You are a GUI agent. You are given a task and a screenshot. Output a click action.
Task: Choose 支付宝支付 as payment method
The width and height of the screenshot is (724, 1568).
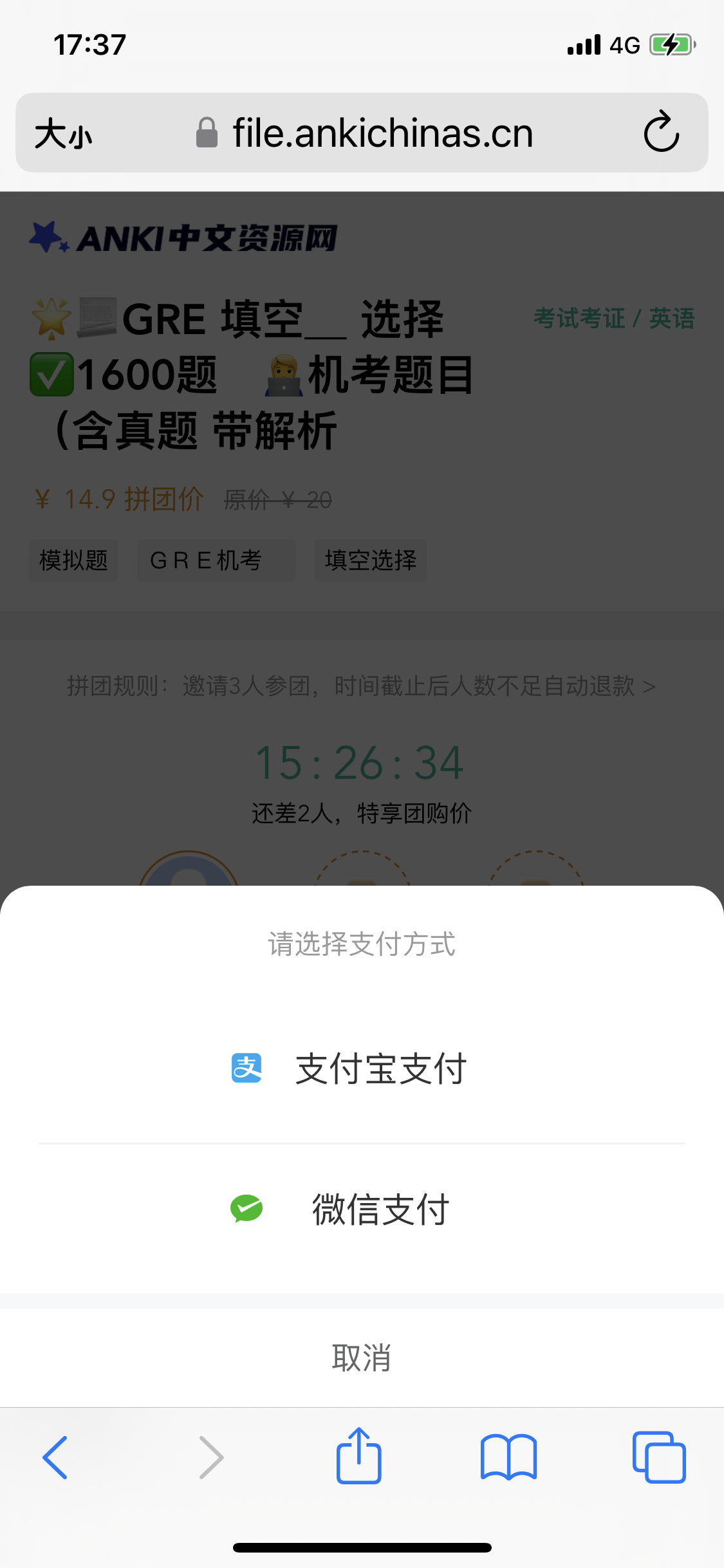[x=362, y=1069]
